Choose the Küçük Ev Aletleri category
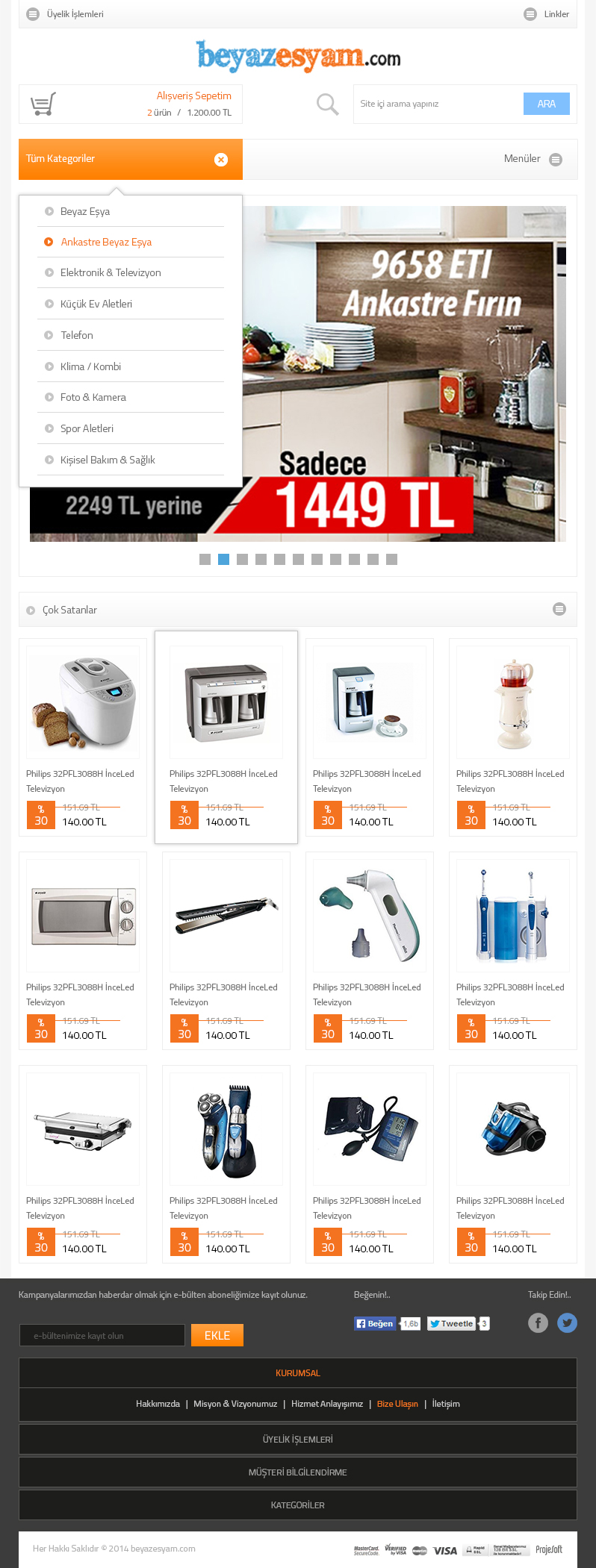 [x=96, y=304]
